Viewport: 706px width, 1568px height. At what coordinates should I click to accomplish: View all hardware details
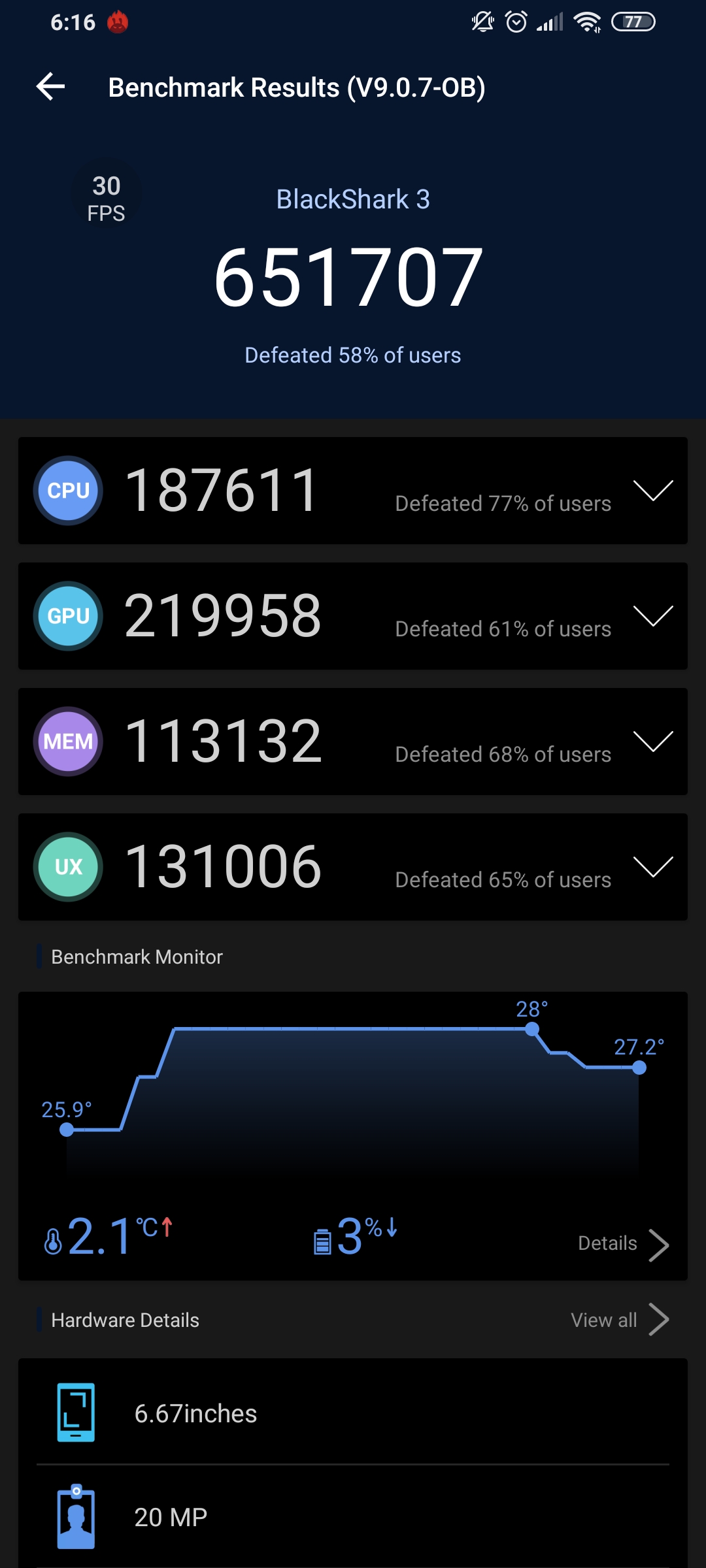(x=620, y=1320)
